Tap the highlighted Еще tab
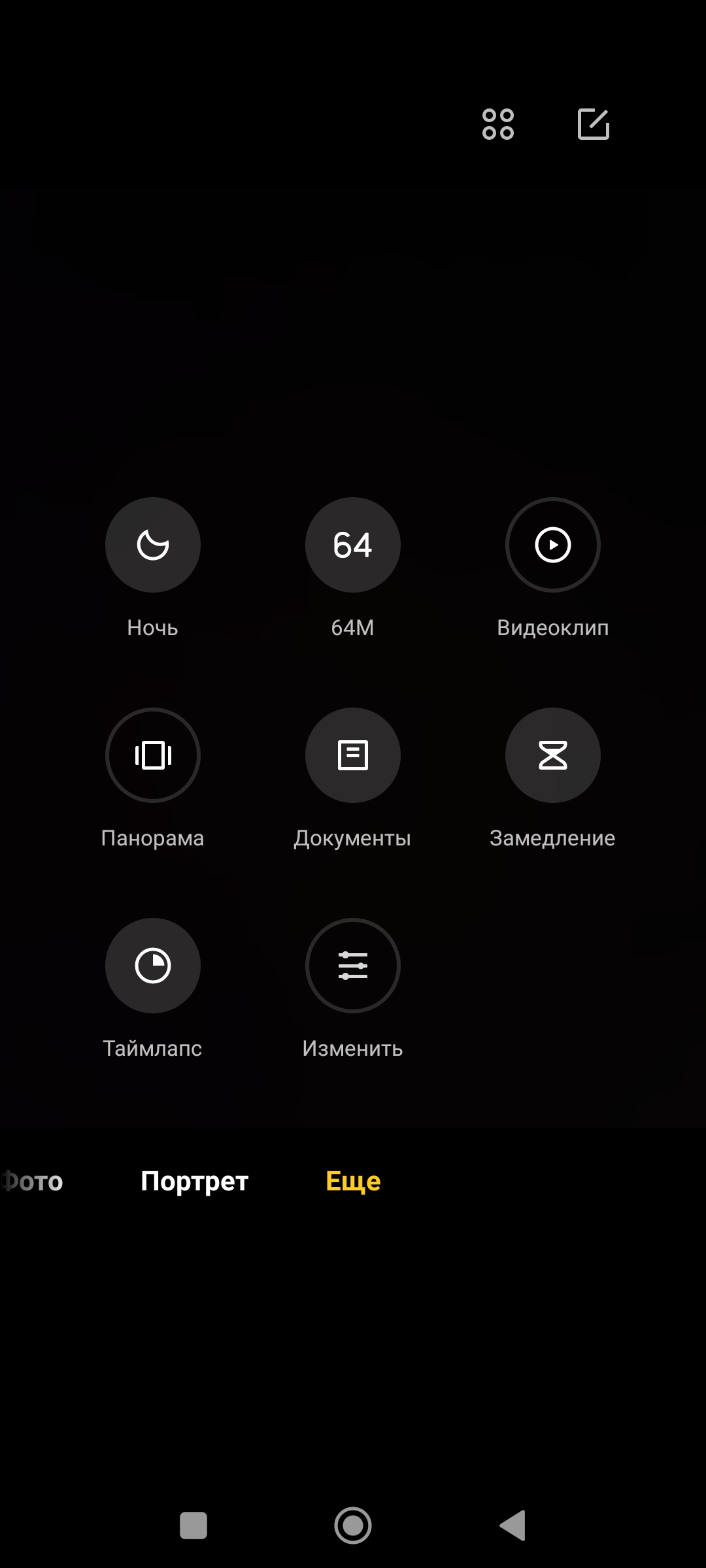 (353, 1181)
